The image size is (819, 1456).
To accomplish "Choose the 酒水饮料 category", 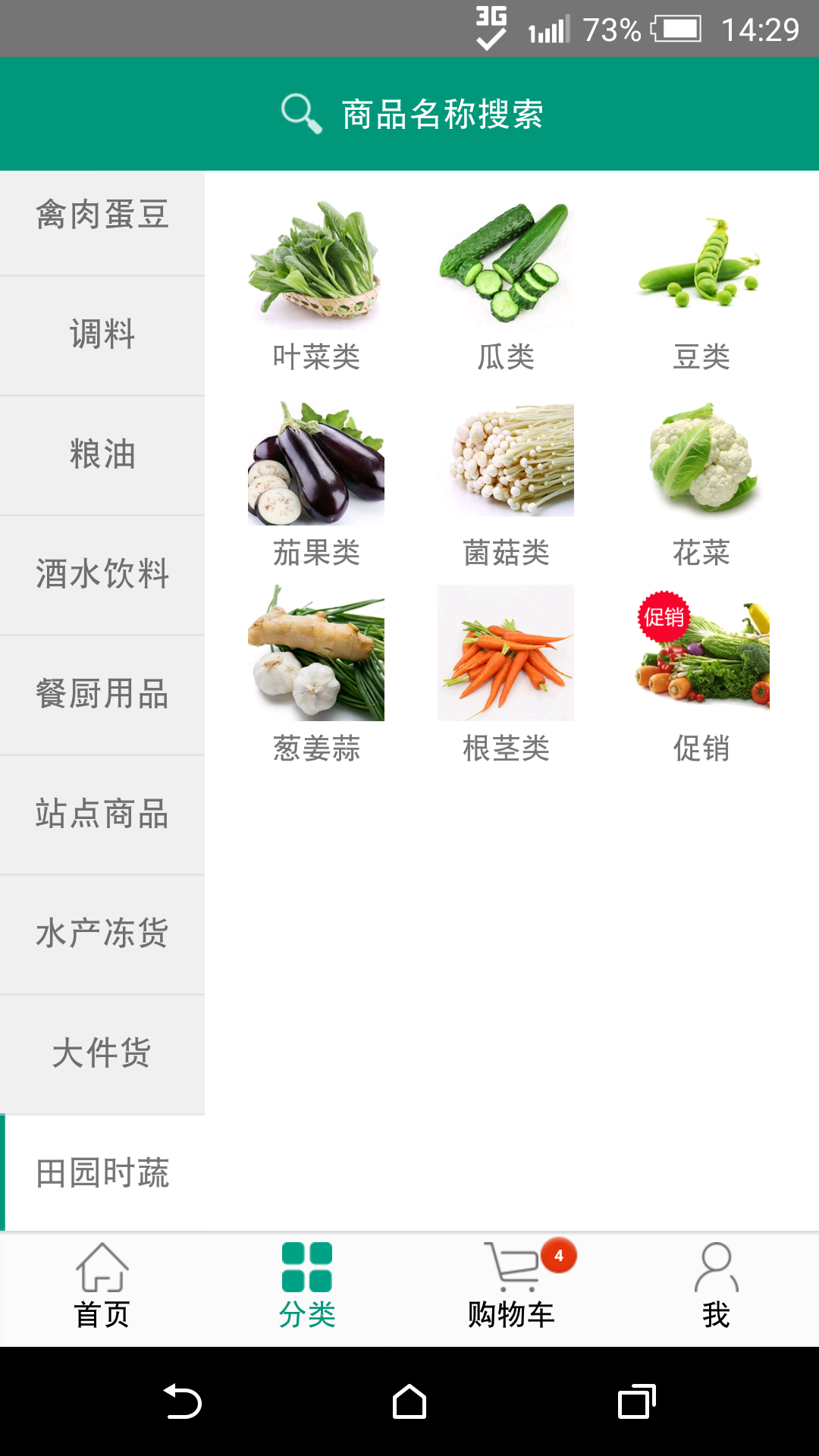I will 102,574.
